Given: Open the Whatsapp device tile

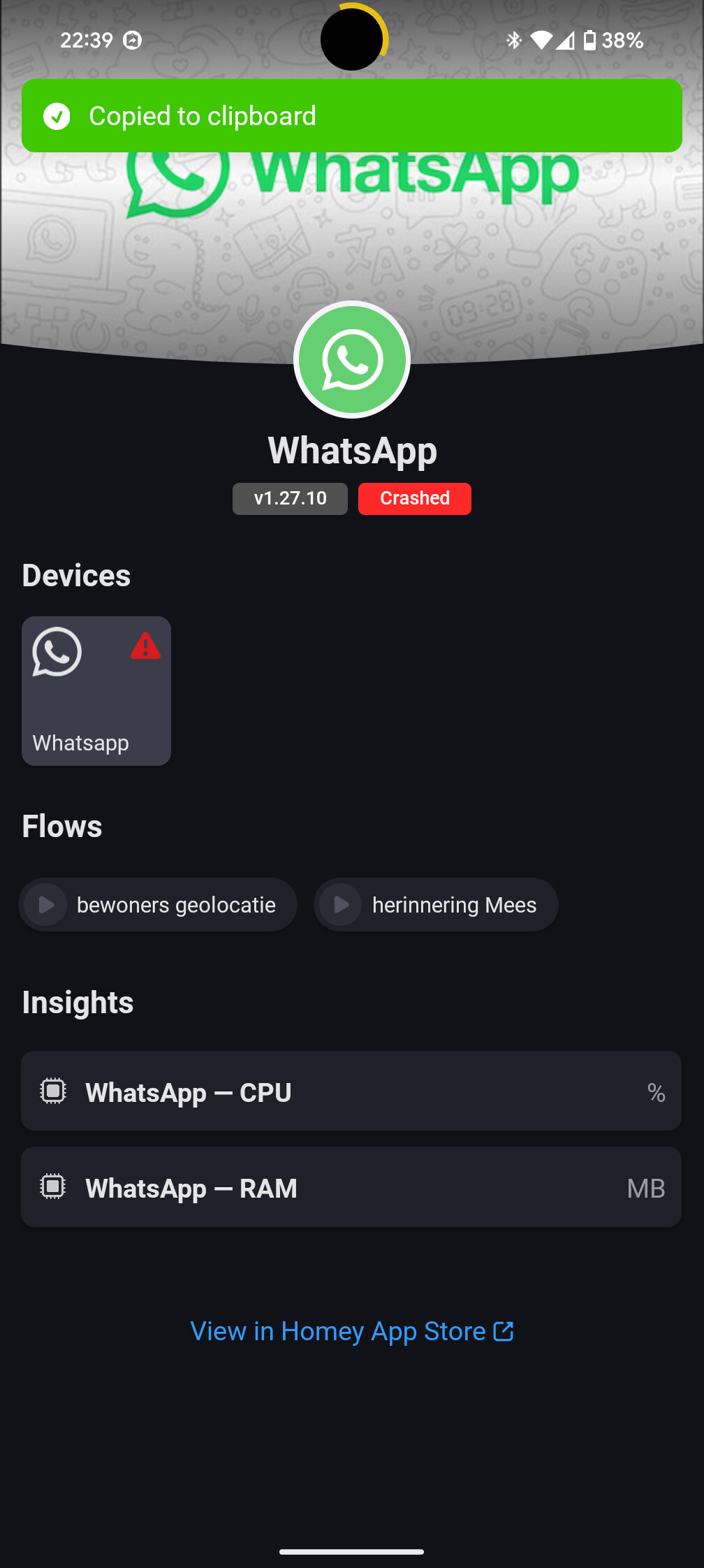Looking at the screenshot, I should [x=96, y=690].
